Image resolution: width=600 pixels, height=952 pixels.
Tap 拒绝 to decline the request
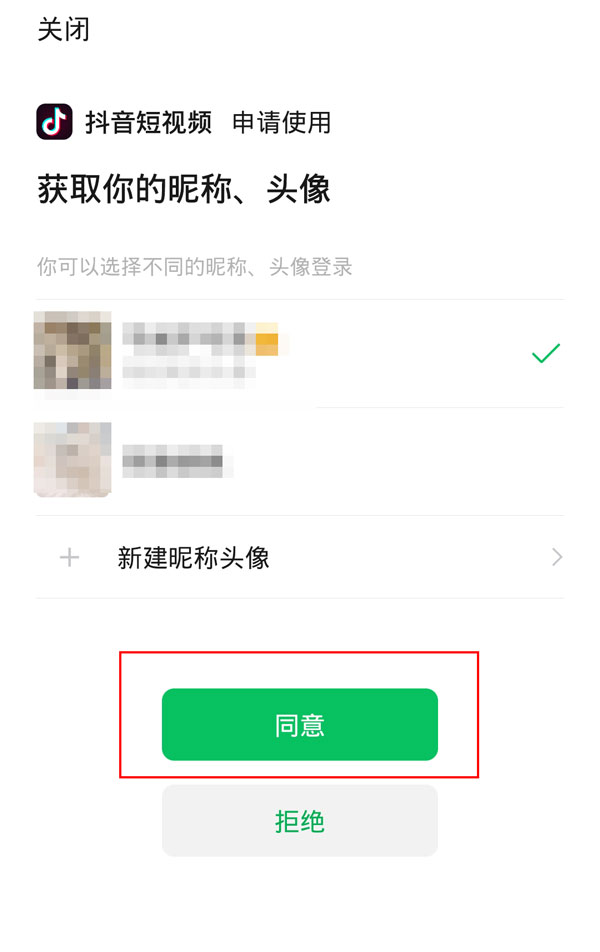[300, 821]
